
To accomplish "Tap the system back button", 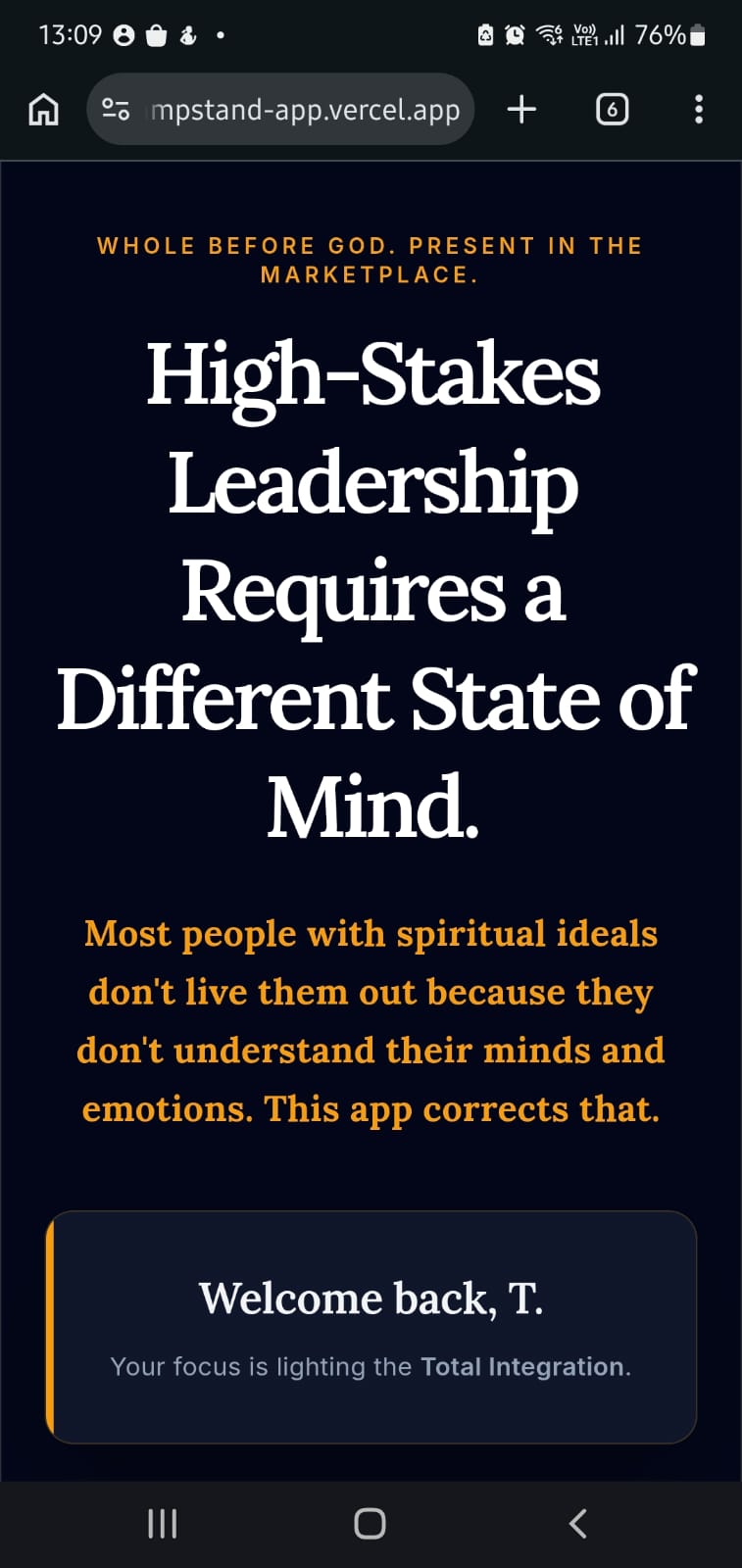I will (578, 1523).
